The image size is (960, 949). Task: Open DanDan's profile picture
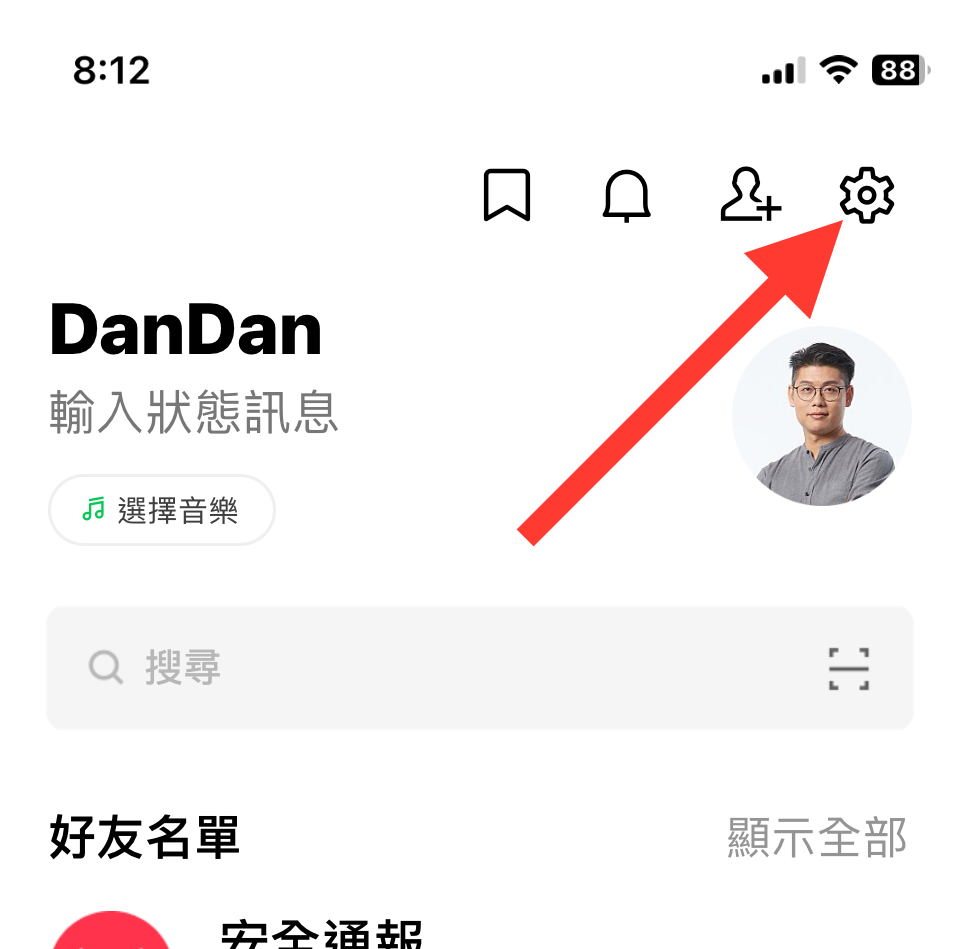pos(822,415)
